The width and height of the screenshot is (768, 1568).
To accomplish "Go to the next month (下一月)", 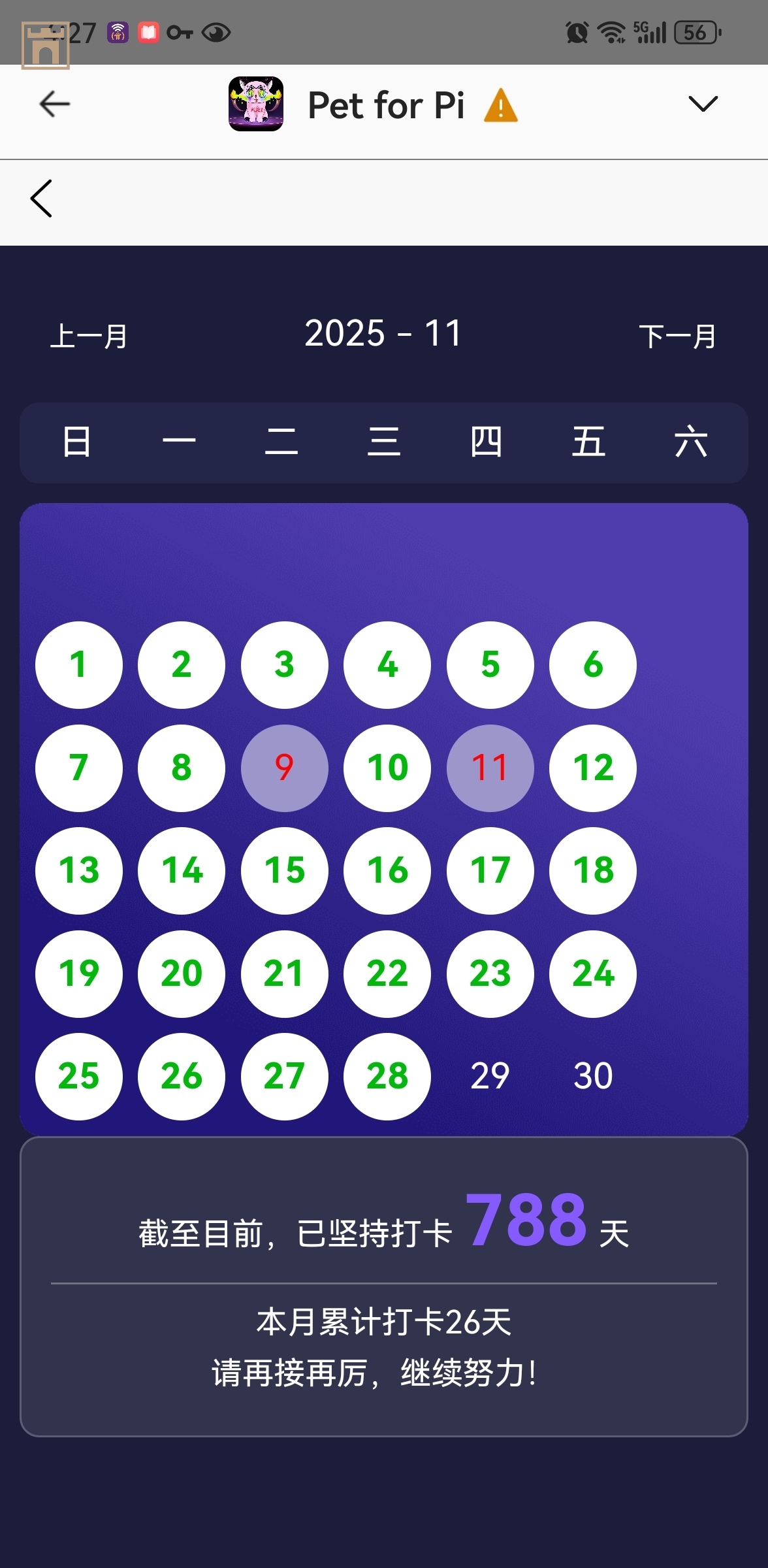I will (x=677, y=336).
